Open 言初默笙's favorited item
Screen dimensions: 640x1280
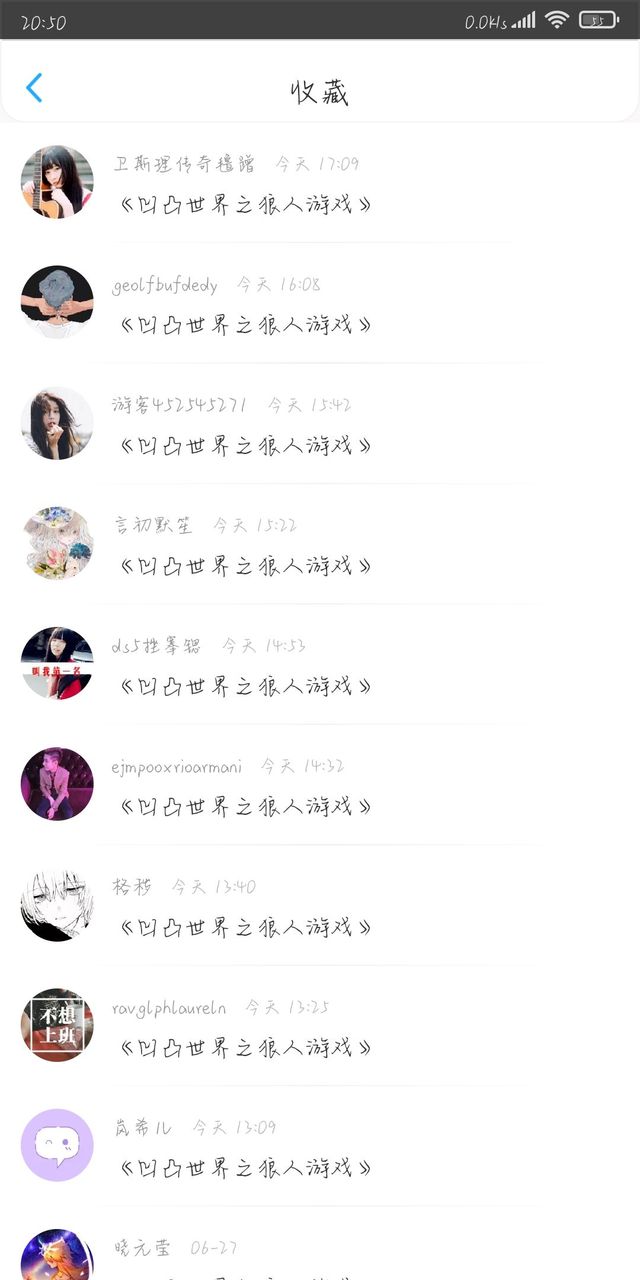click(x=245, y=566)
